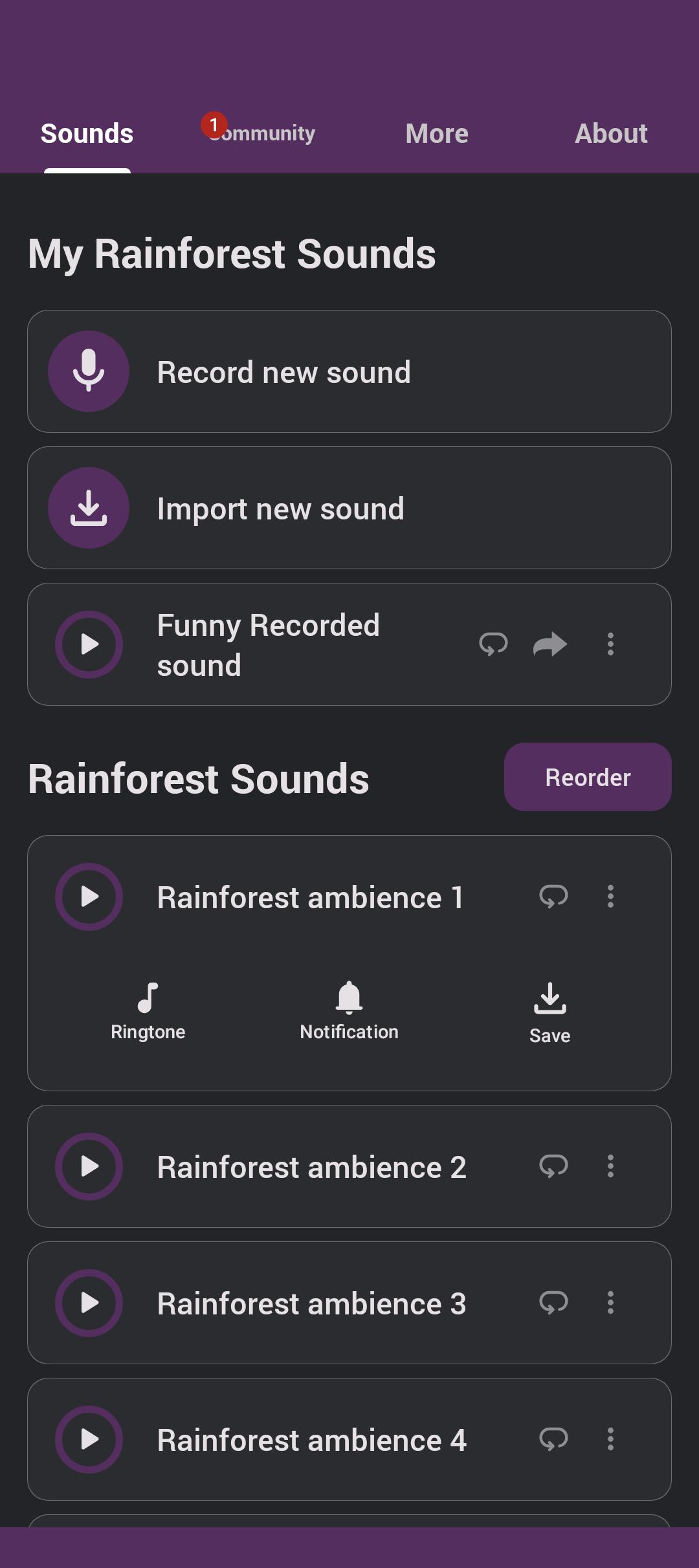Toggle loop for Funny Recorded sound
Viewport: 699px width, 1568px height.
pyautogui.click(x=493, y=644)
